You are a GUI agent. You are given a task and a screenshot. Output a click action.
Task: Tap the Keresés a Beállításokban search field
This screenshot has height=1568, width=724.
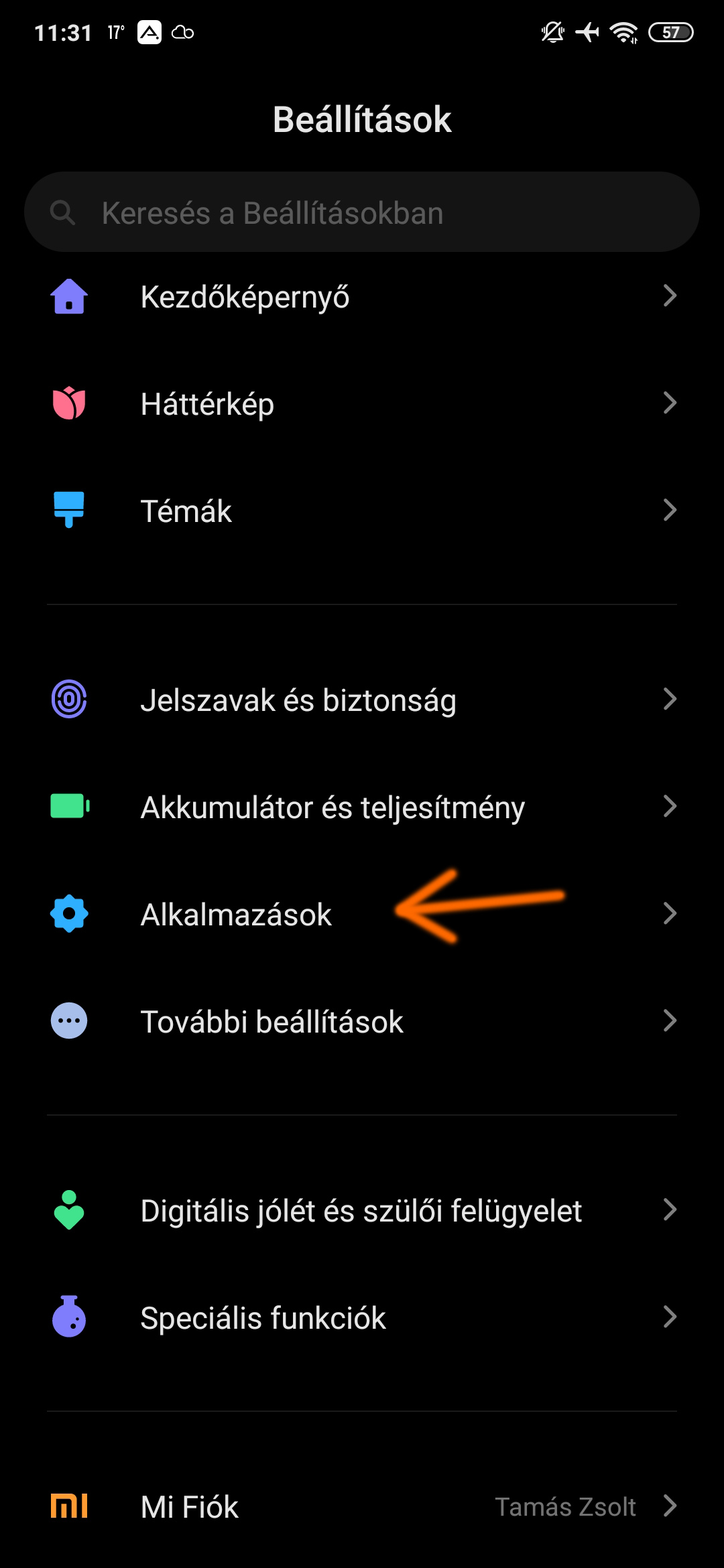pyautogui.click(x=362, y=212)
